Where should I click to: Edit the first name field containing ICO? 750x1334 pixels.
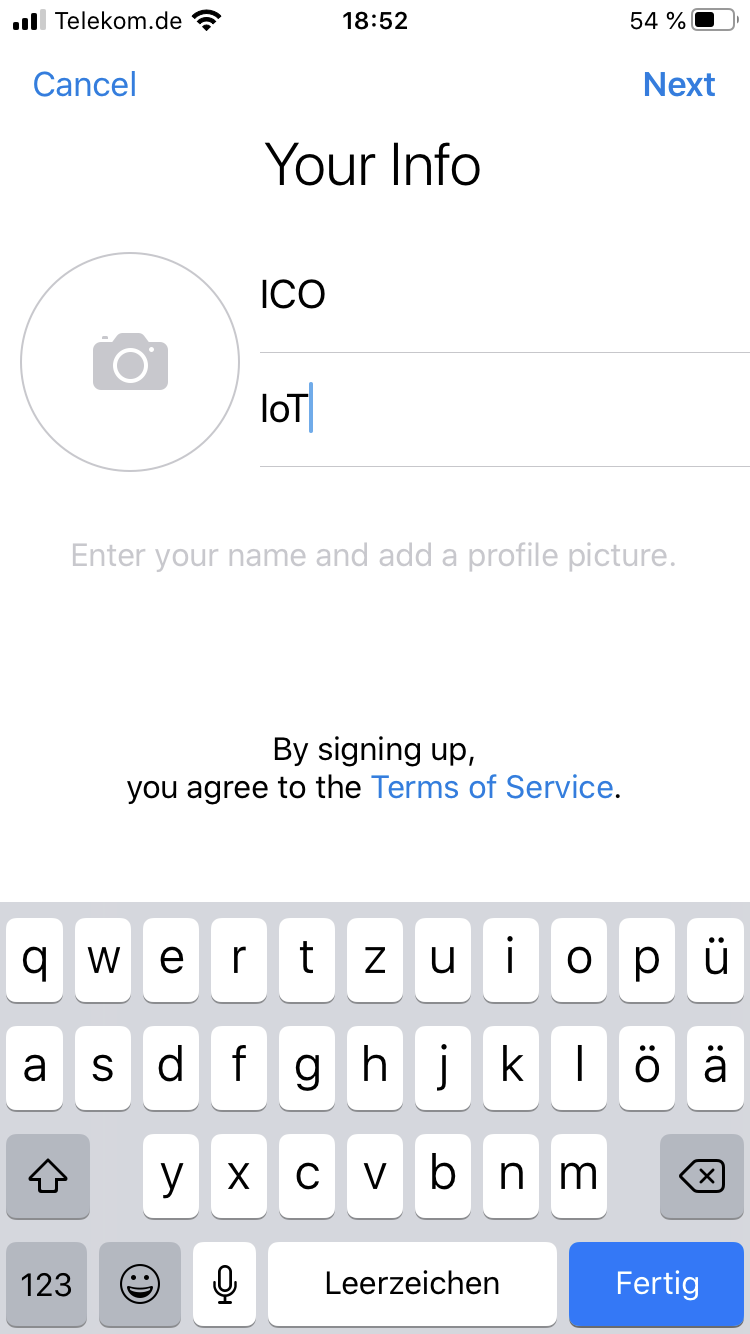505,296
